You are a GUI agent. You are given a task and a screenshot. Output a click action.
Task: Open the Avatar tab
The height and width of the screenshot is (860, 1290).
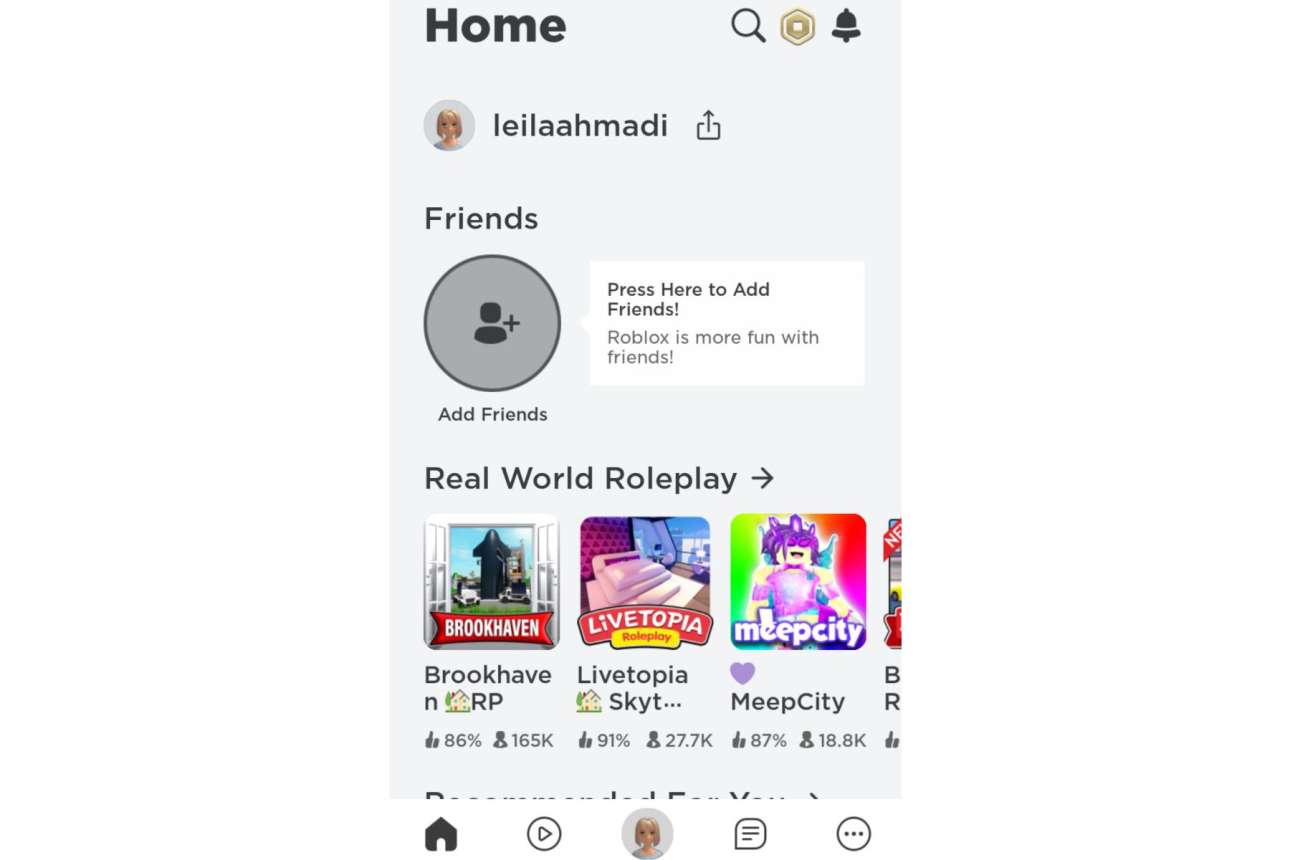pos(647,834)
